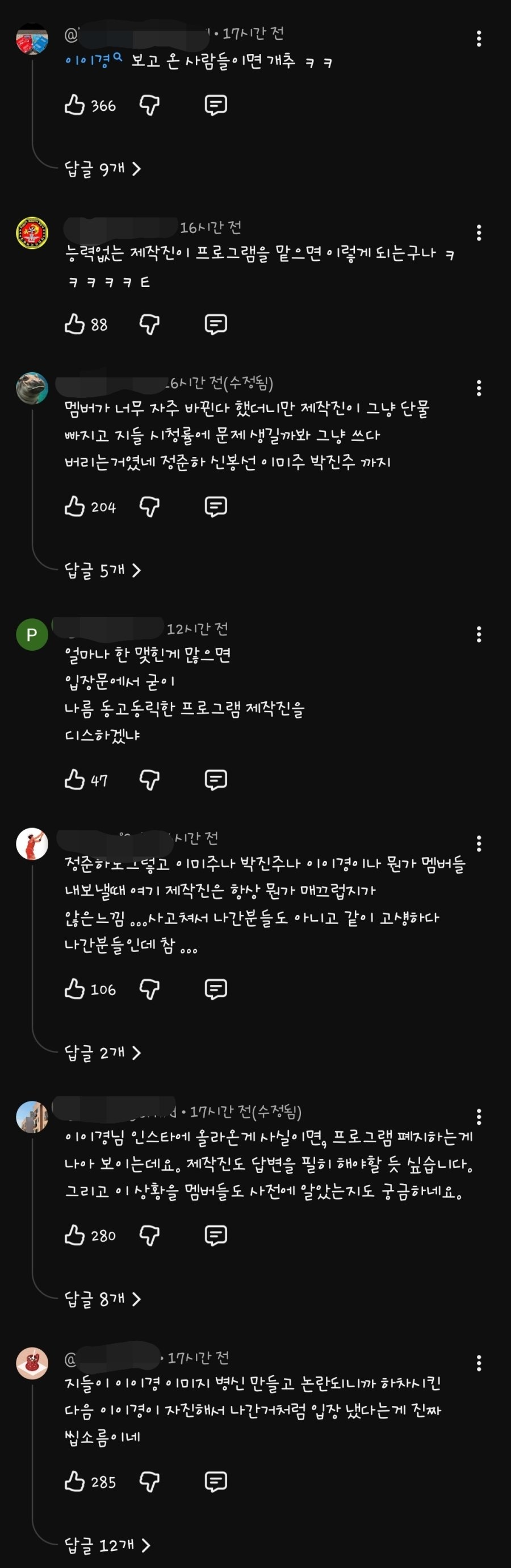Expand the 답글 5개 replies

point(102,569)
